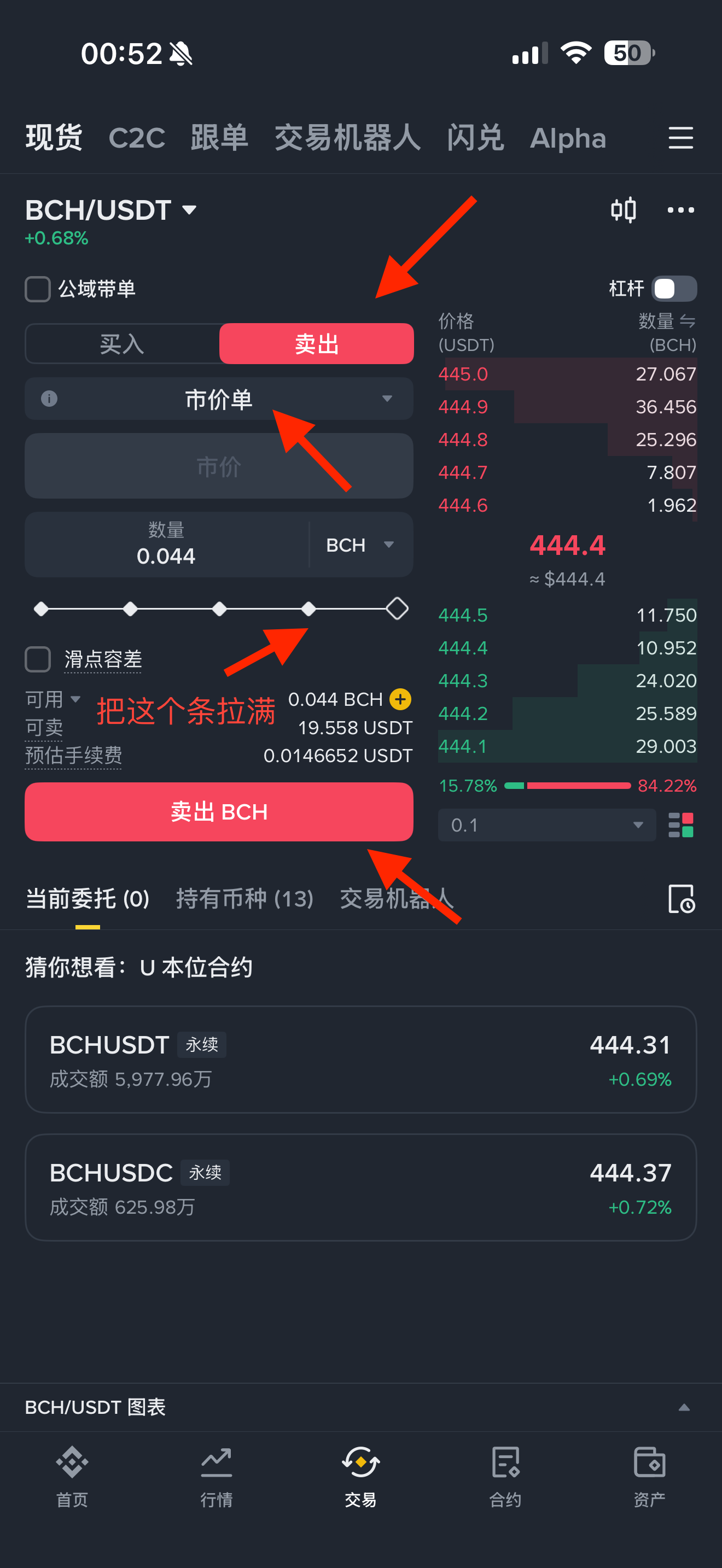Change the BCH quantity unit dropdown

[360, 545]
